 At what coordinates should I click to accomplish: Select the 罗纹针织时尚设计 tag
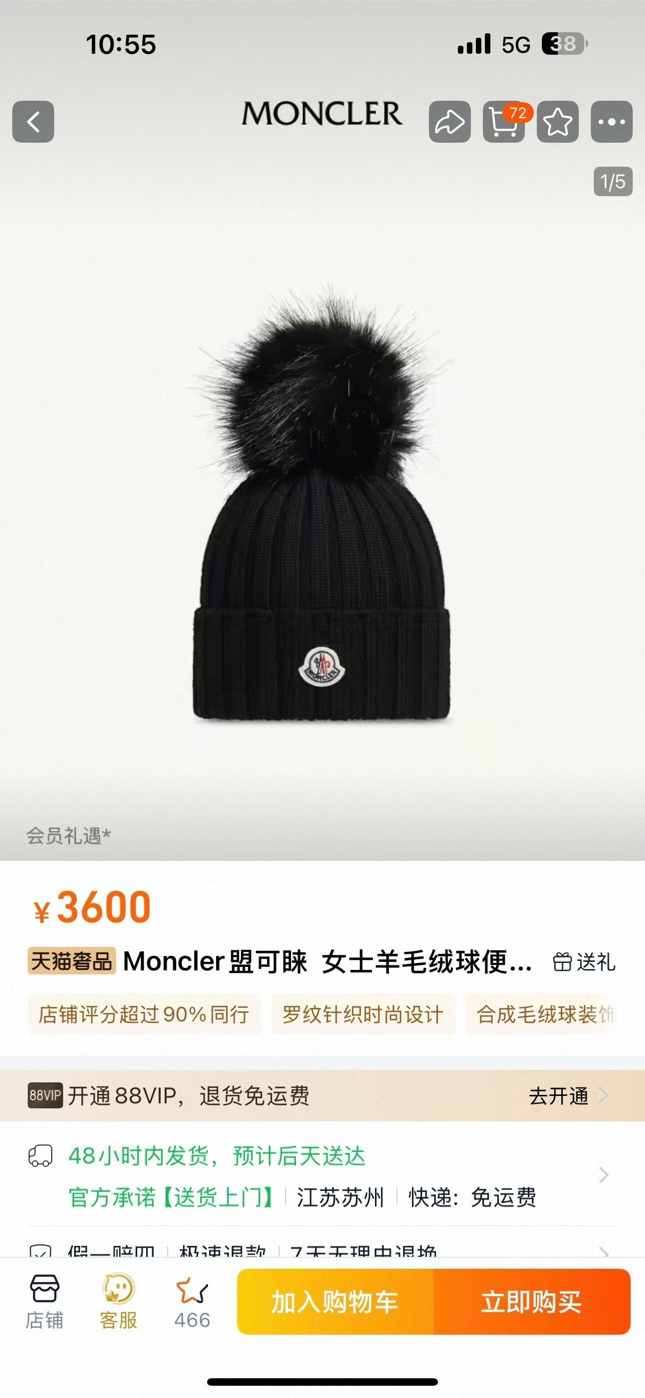point(362,1014)
